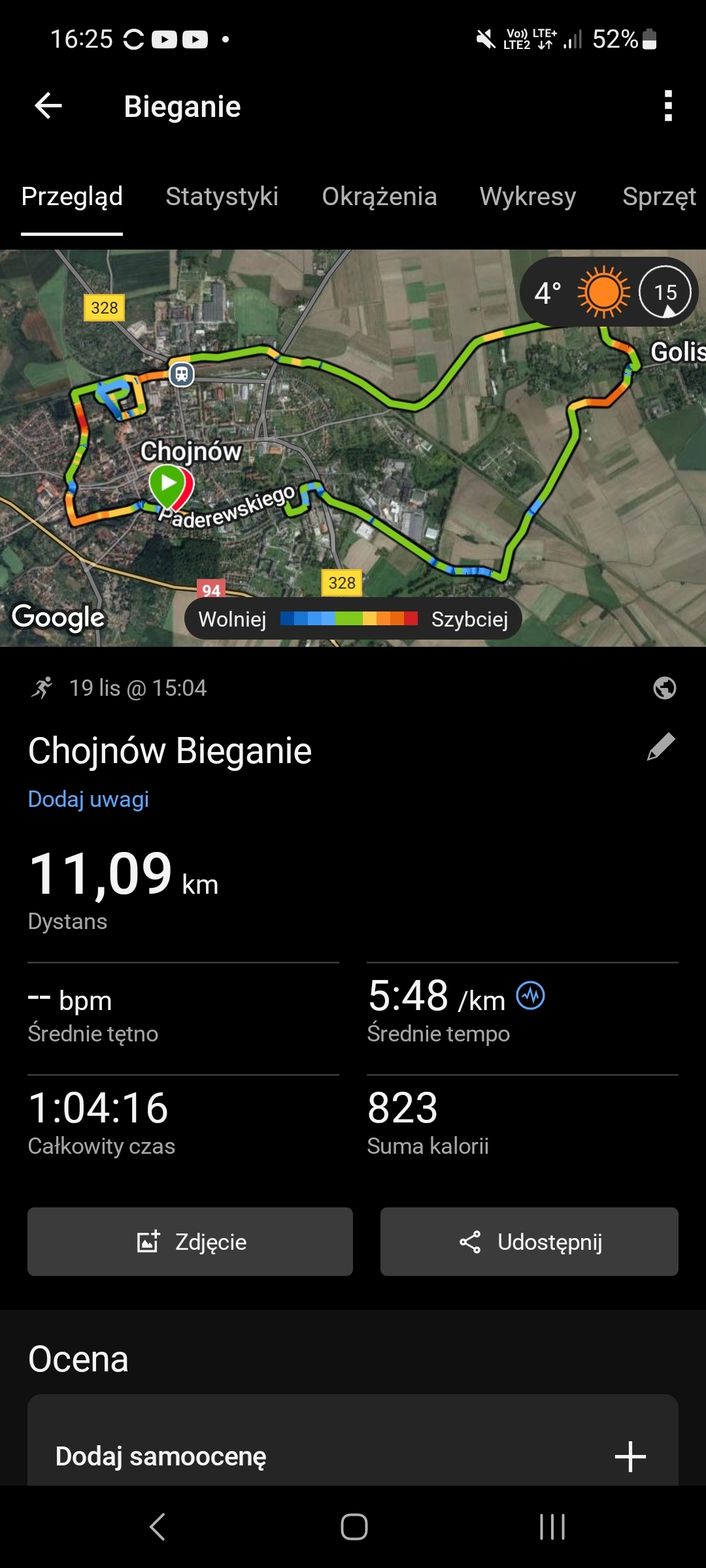Tap the Dodaj uwagi link
The width and height of the screenshot is (706, 1568).
88,799
